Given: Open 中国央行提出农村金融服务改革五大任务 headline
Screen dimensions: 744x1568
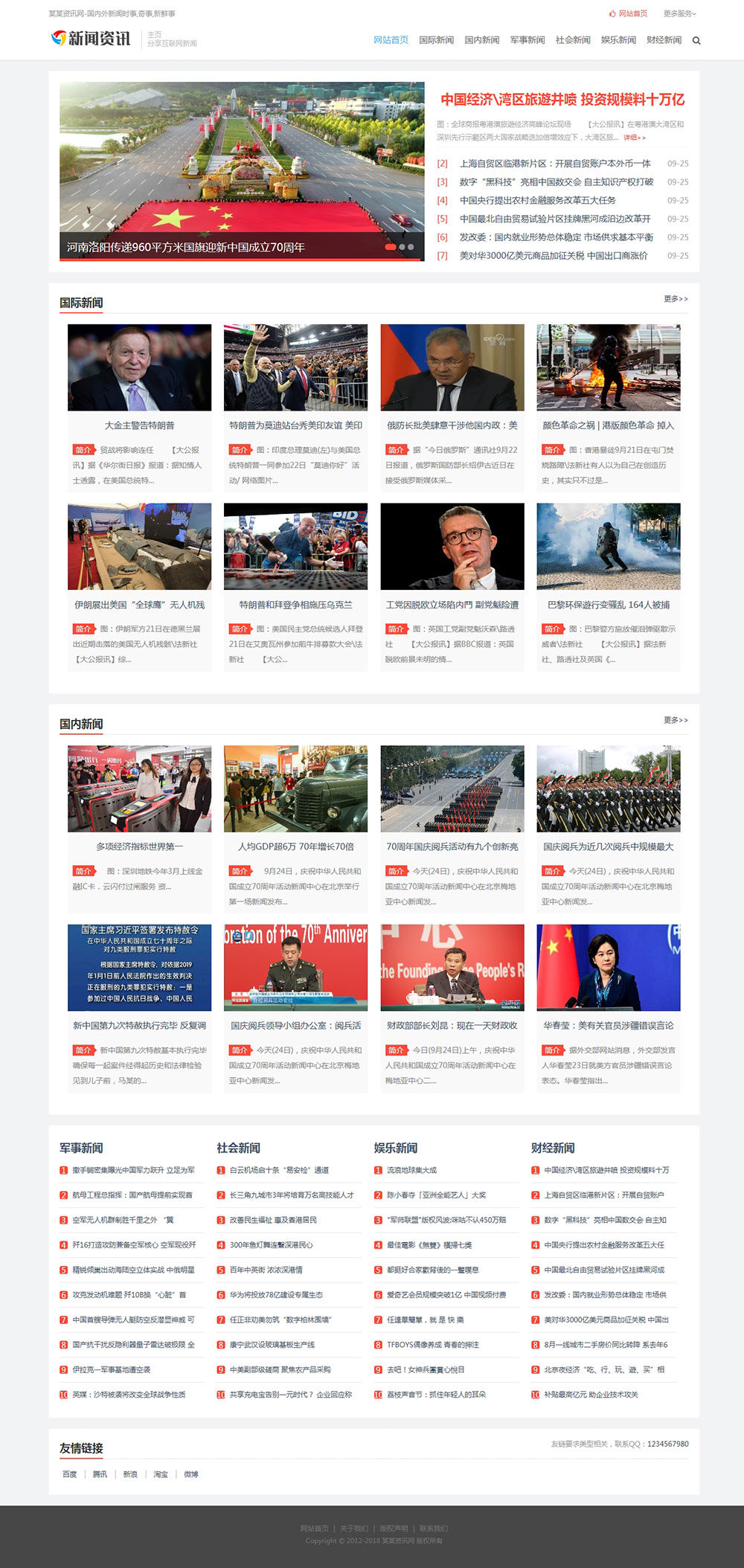Looking at the screenshot, I should 537,200.
